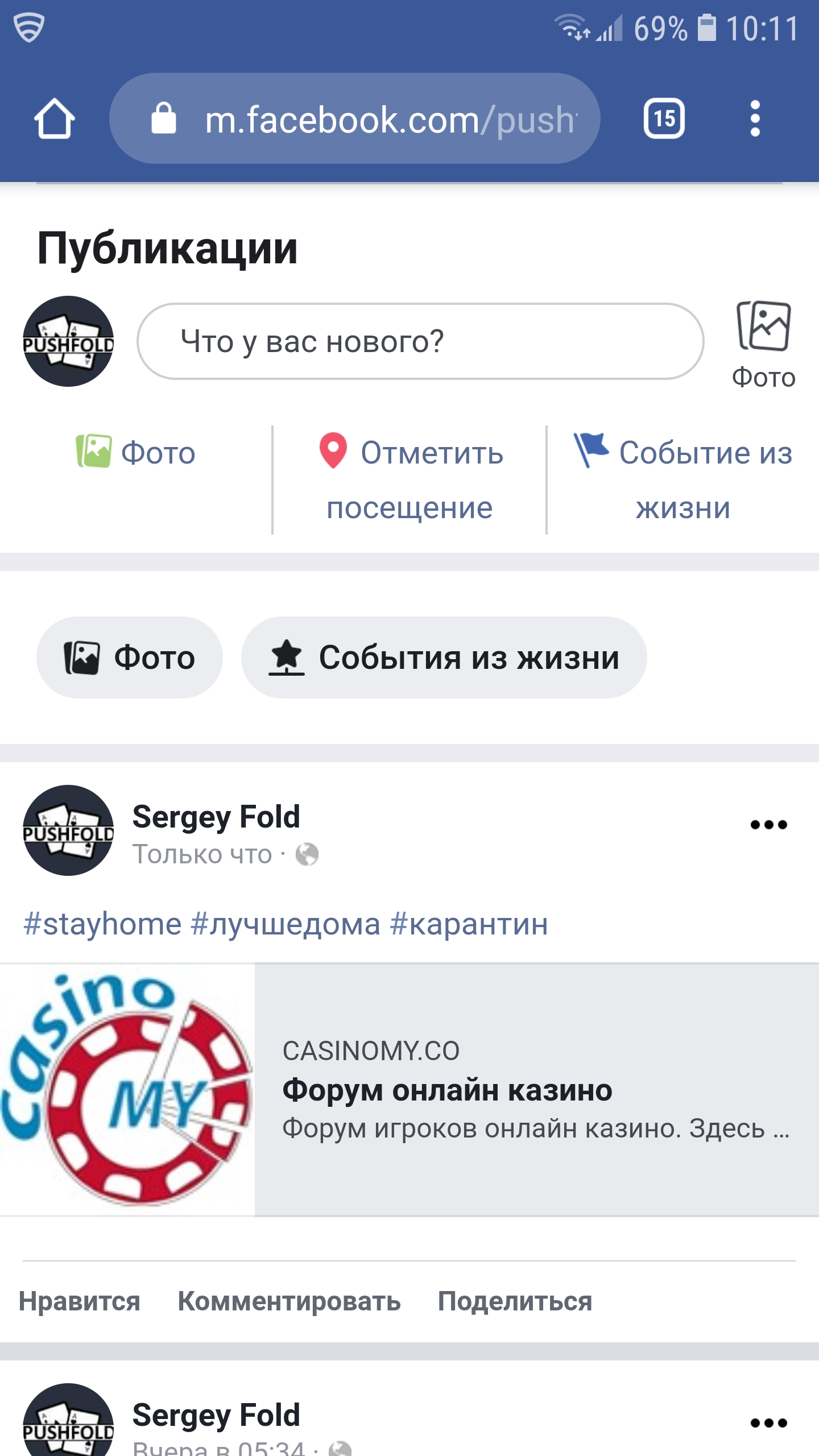Open the #карантин hashtag
This screenshot has height=1456, width=819.
click(x=469, y=924)
